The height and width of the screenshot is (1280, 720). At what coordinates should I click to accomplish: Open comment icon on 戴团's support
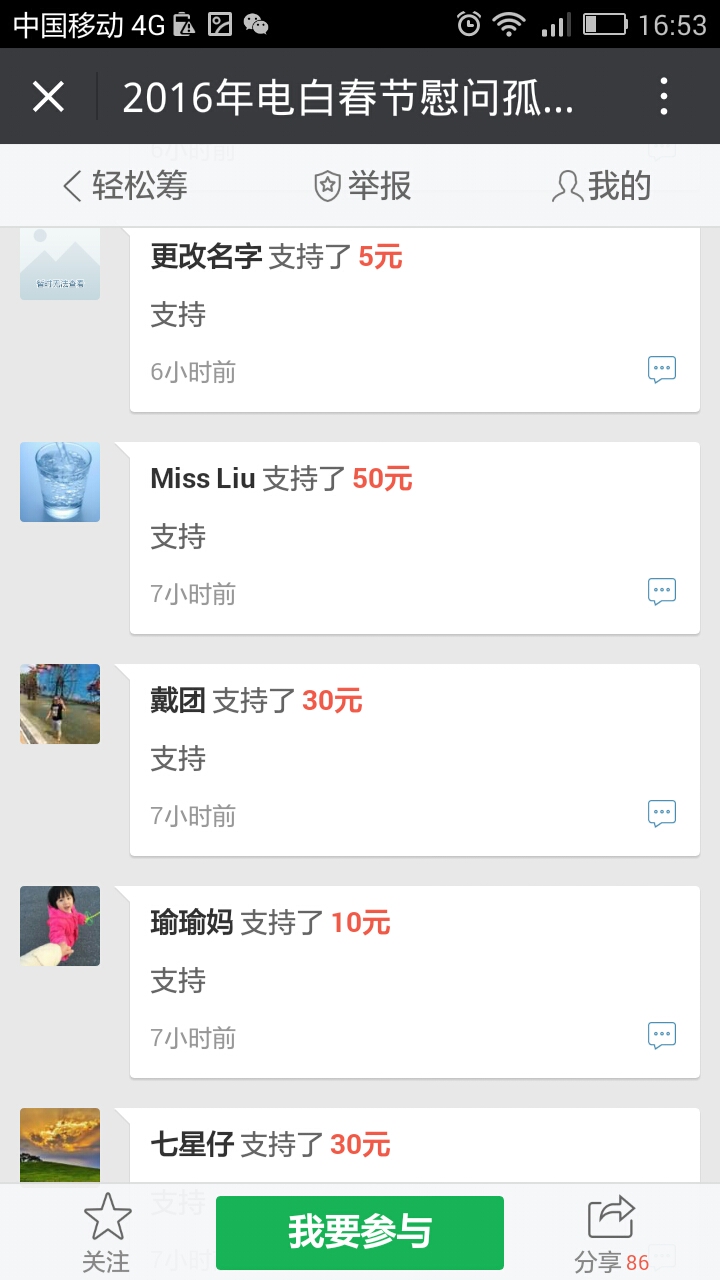[662, 814]
